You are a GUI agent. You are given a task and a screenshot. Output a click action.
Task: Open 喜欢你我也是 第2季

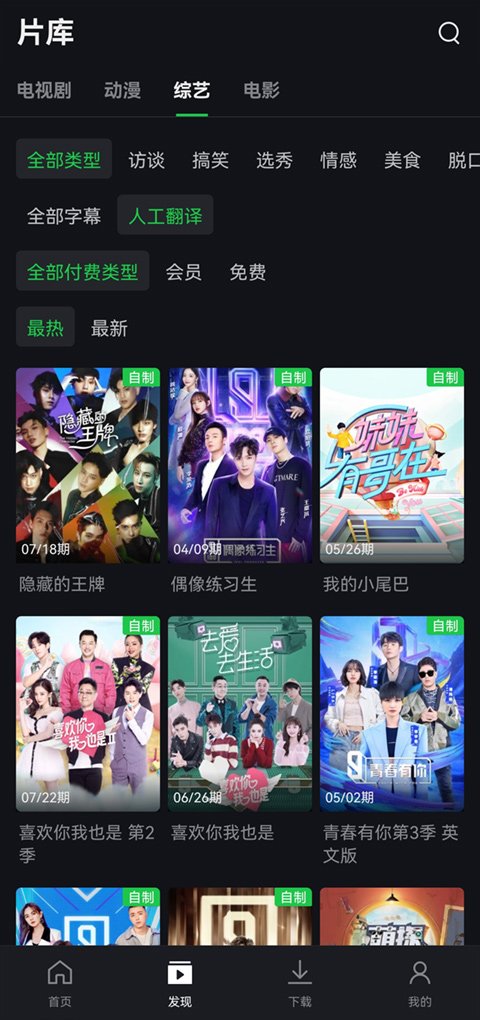tap(88, 740)
